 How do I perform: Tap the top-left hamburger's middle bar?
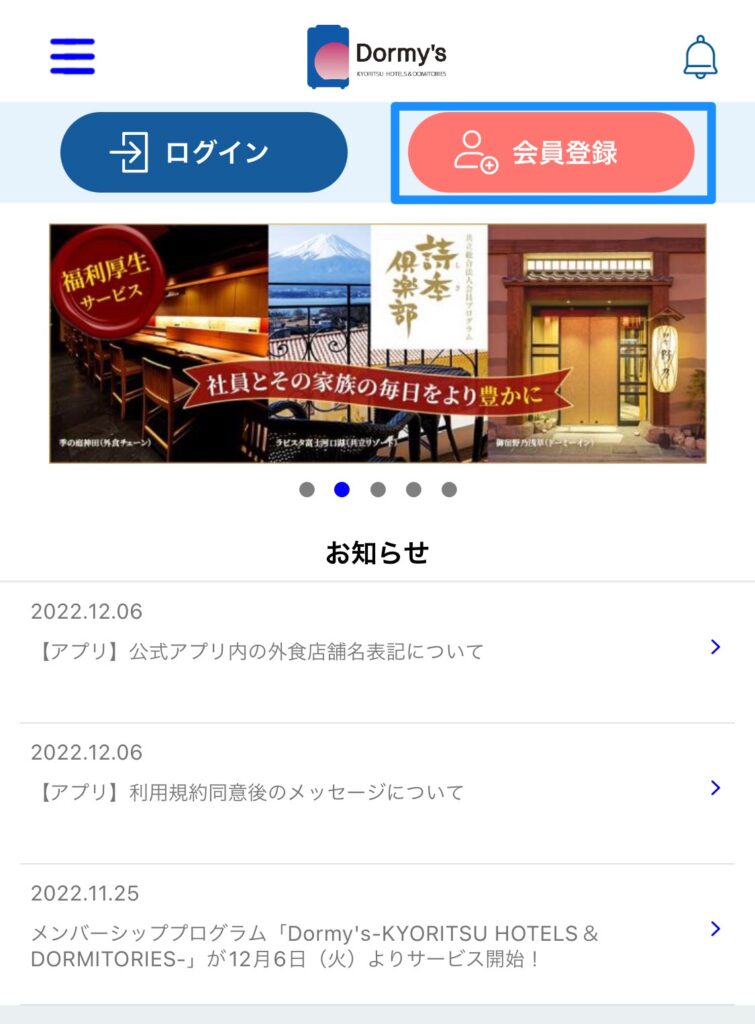coord(72,58)
